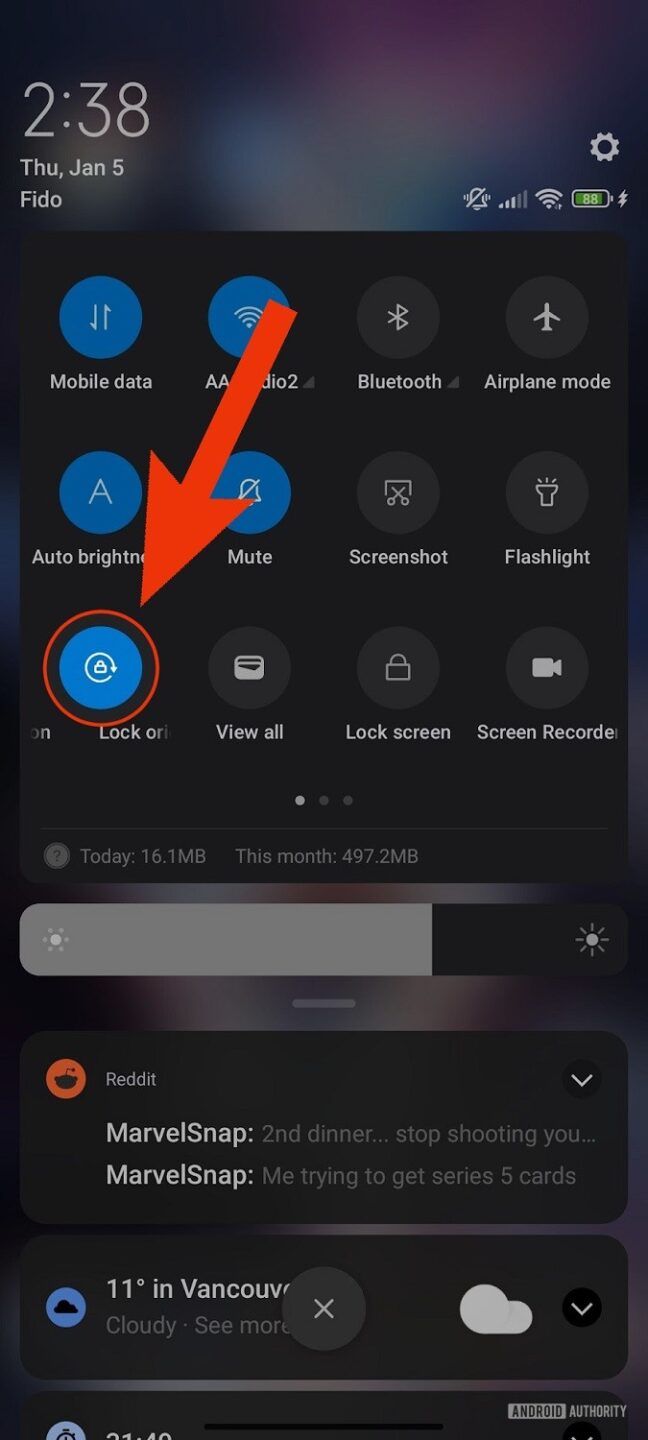Expand the Reddit notification
This screenshot has height=1440, width=648.
pyautogui.click(x=581, y=1080)
